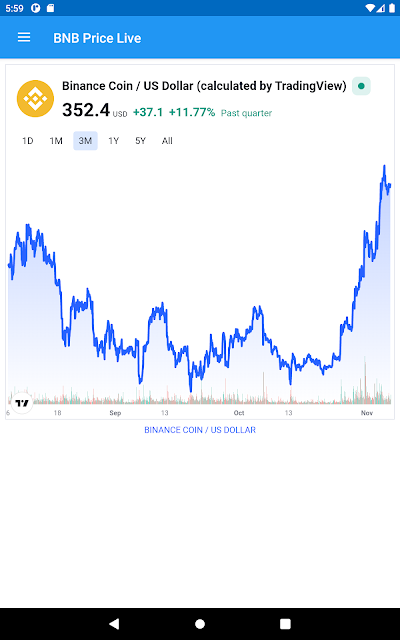Switch to the 5Y range

click(x=140, y=141)
